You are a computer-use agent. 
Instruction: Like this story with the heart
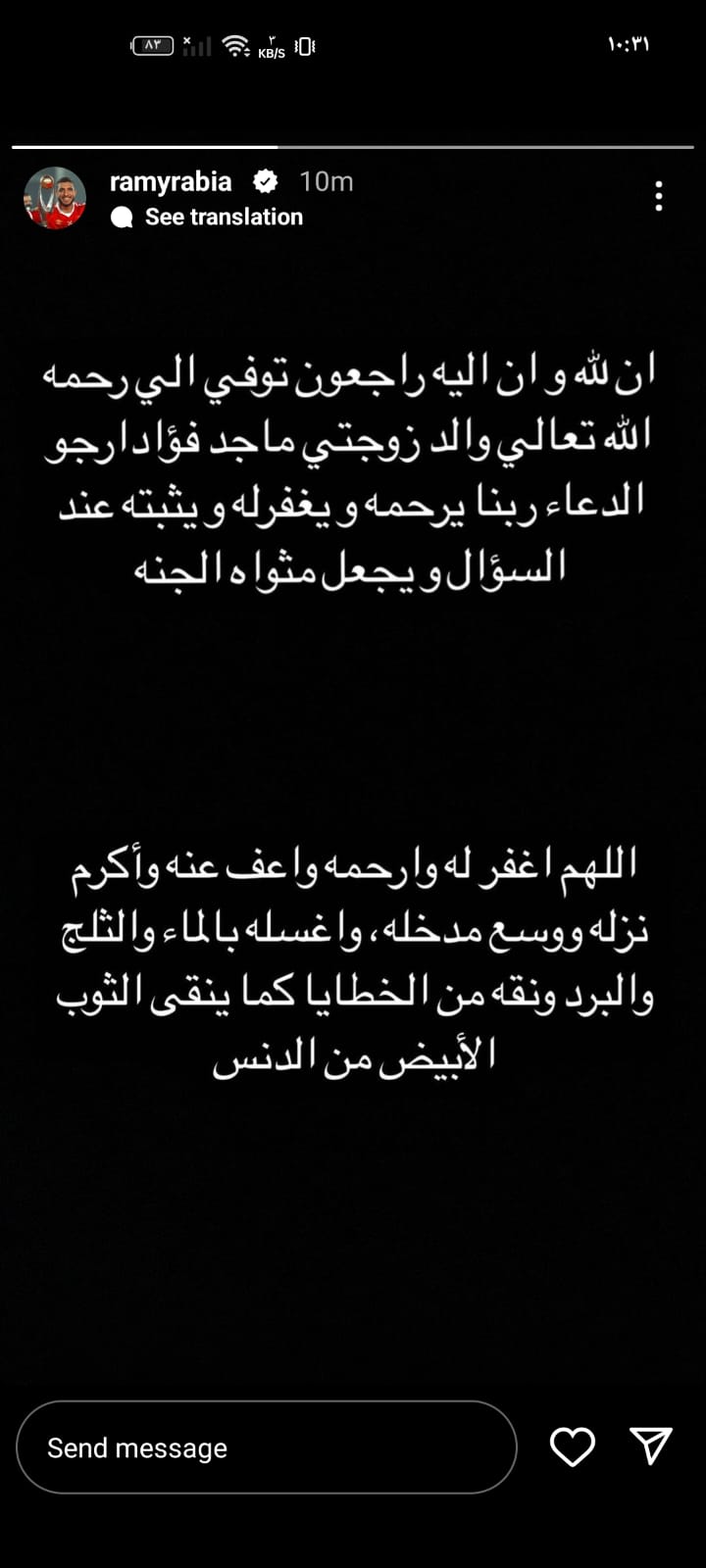click(x=573, y=1447)
